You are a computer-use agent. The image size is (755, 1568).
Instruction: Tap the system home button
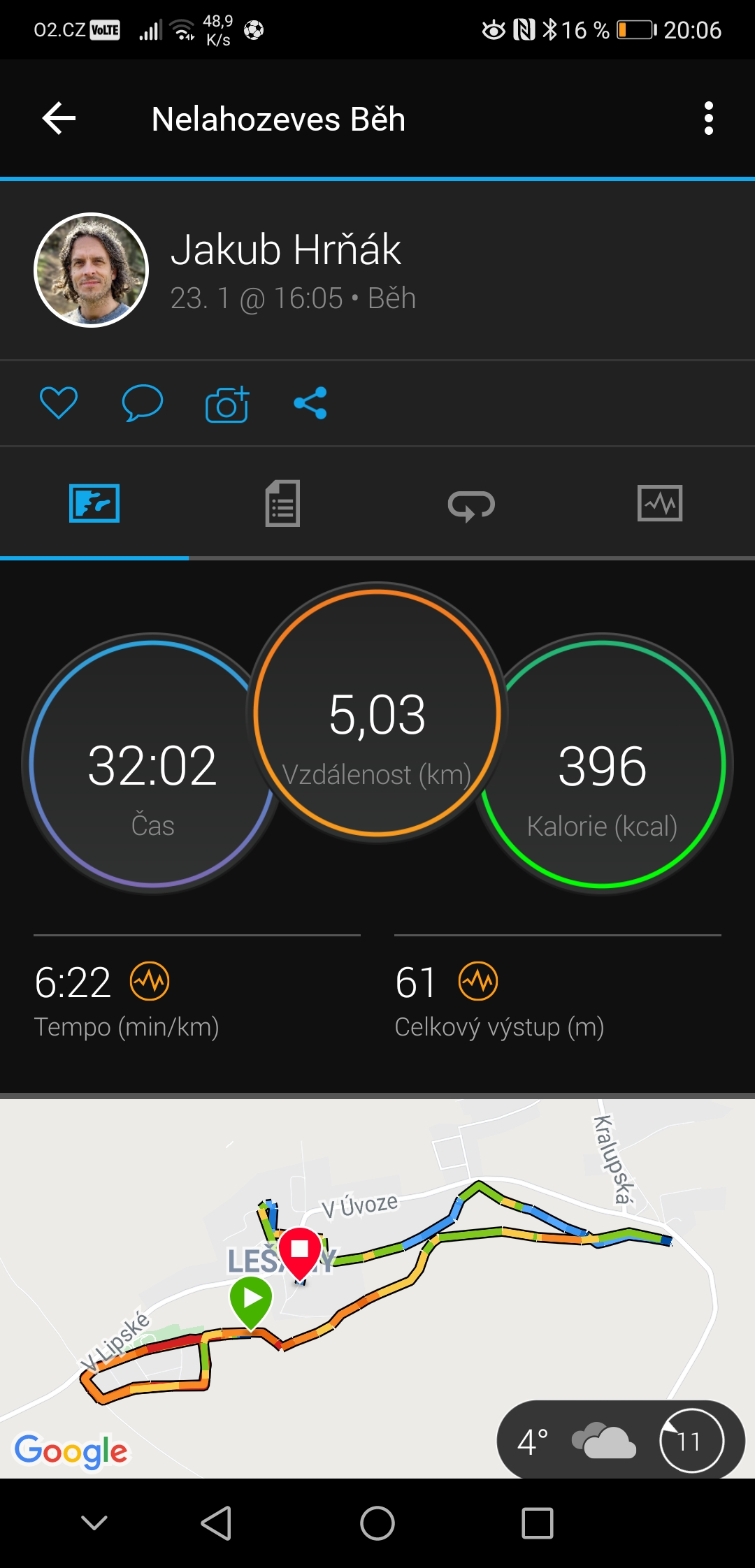pos(377,1523)
